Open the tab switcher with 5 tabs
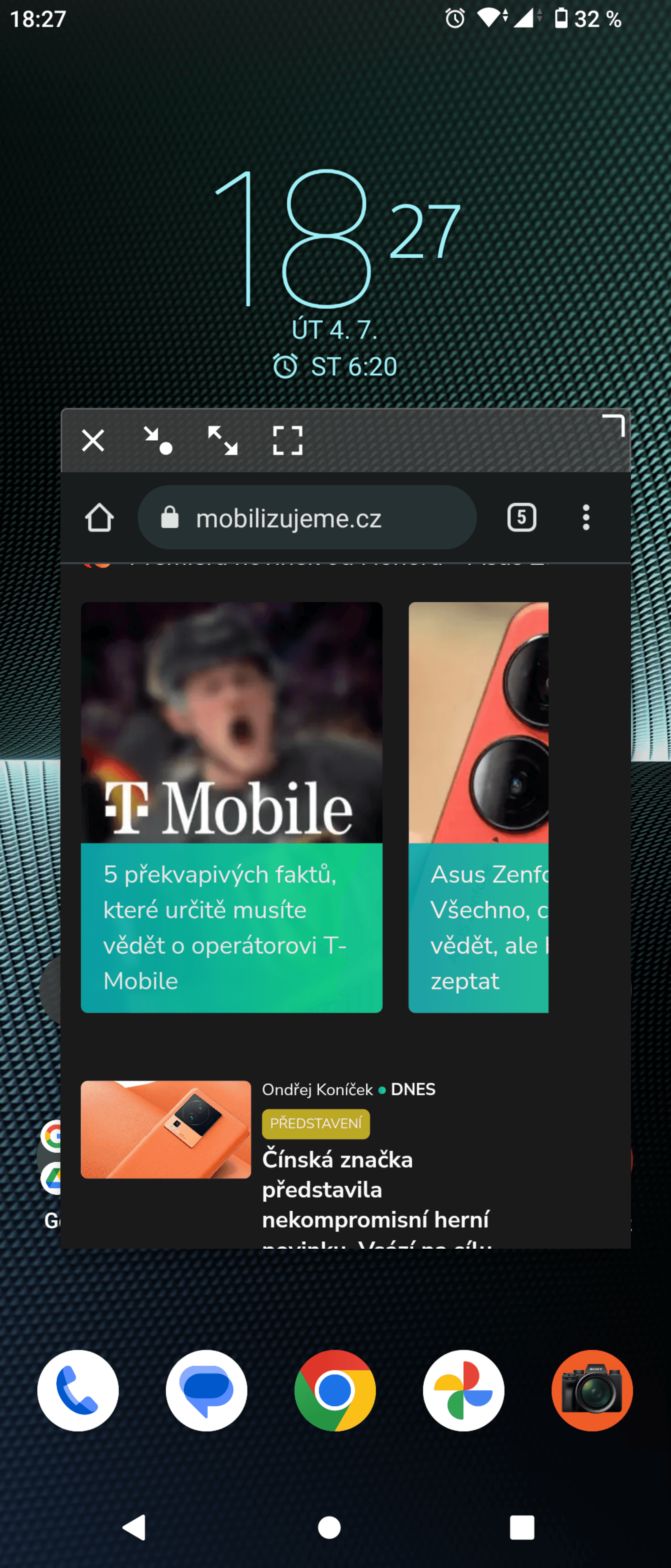This screenshot has width=671, height=1568. click(x=521, y=518)
